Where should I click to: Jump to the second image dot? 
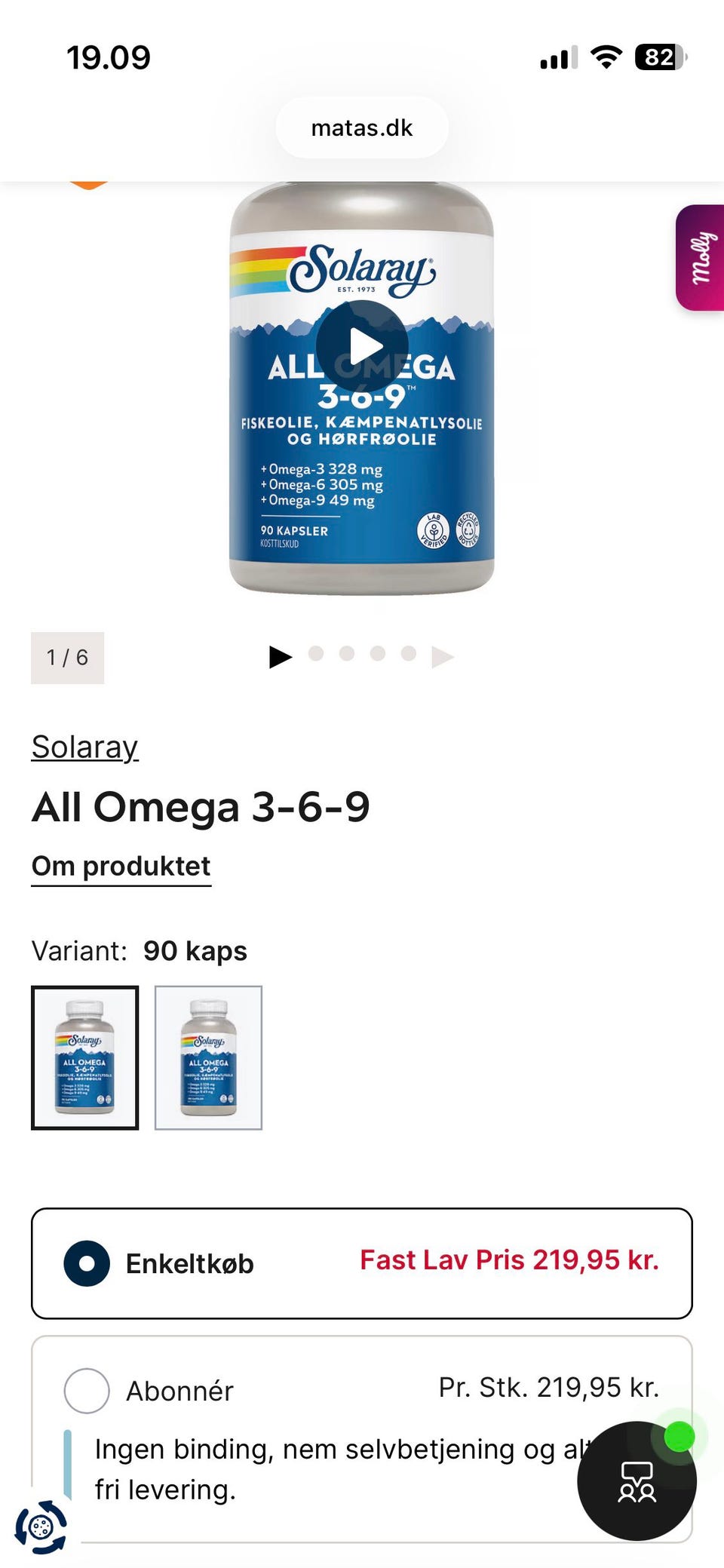pyautogui.click(x=346, y=653)
